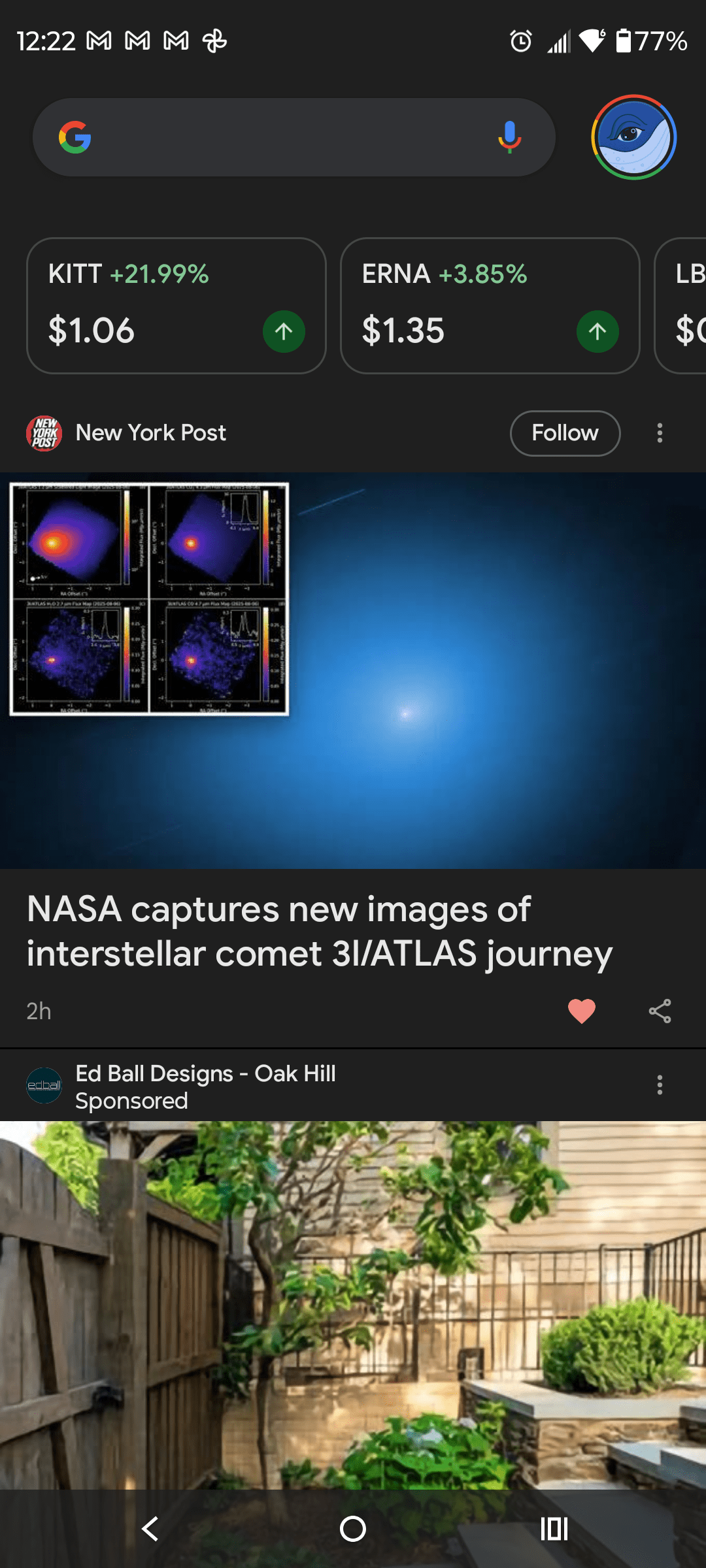This screenshot has width=706, height=1568.
Task: Share the NASA comet article
Action: [660, 1011]
